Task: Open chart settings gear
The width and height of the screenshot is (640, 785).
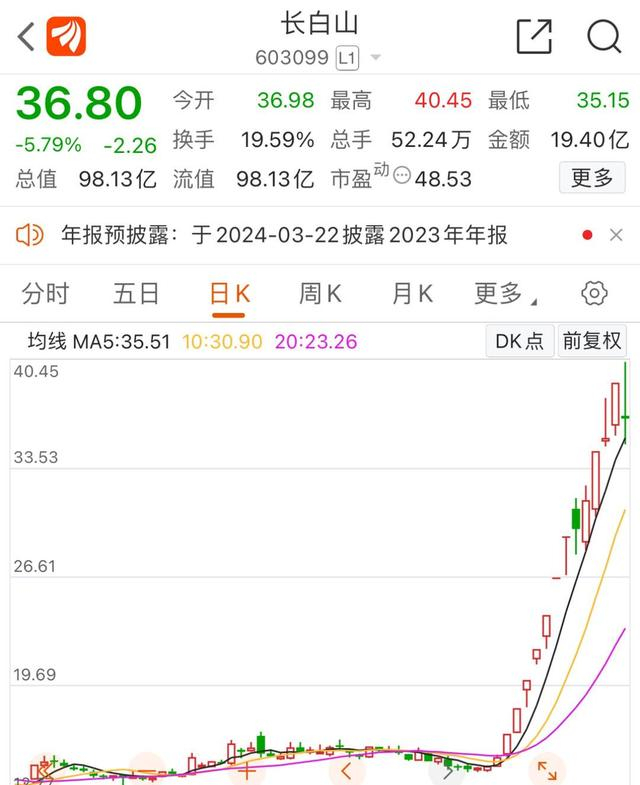Action: [x=594, y=293]
